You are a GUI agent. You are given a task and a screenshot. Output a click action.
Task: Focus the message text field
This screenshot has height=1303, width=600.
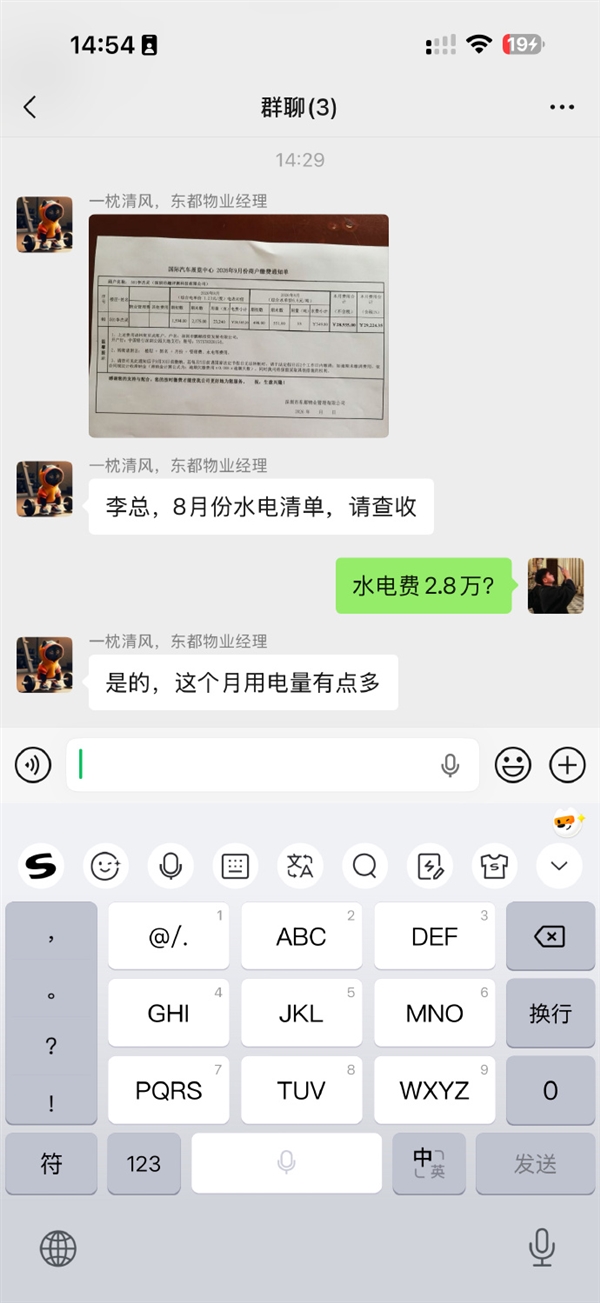tap(272, 765)
